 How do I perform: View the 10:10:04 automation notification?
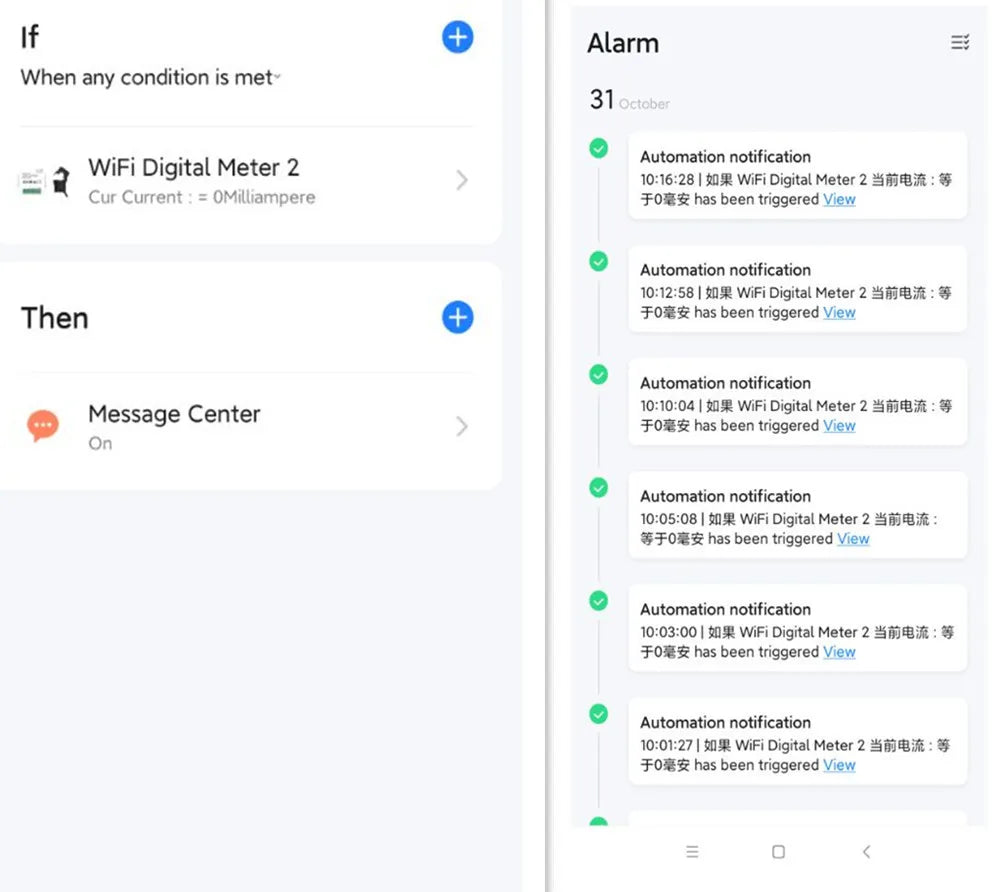coord(839,425)
